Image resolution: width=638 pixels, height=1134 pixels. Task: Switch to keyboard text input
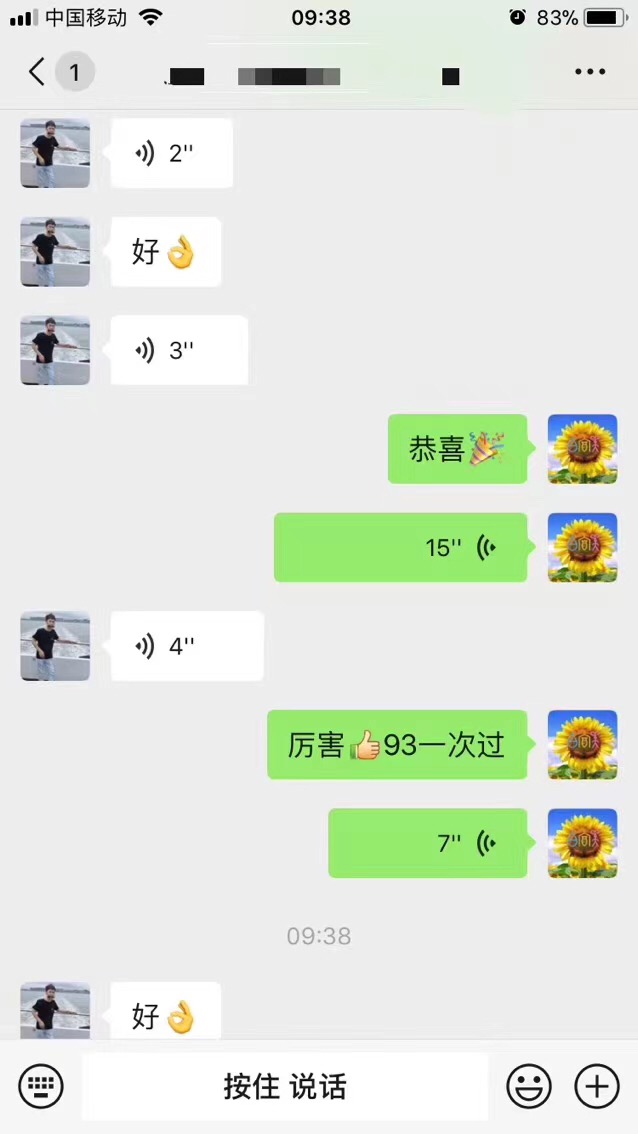pyautogui.click(x=41, y=1086)
